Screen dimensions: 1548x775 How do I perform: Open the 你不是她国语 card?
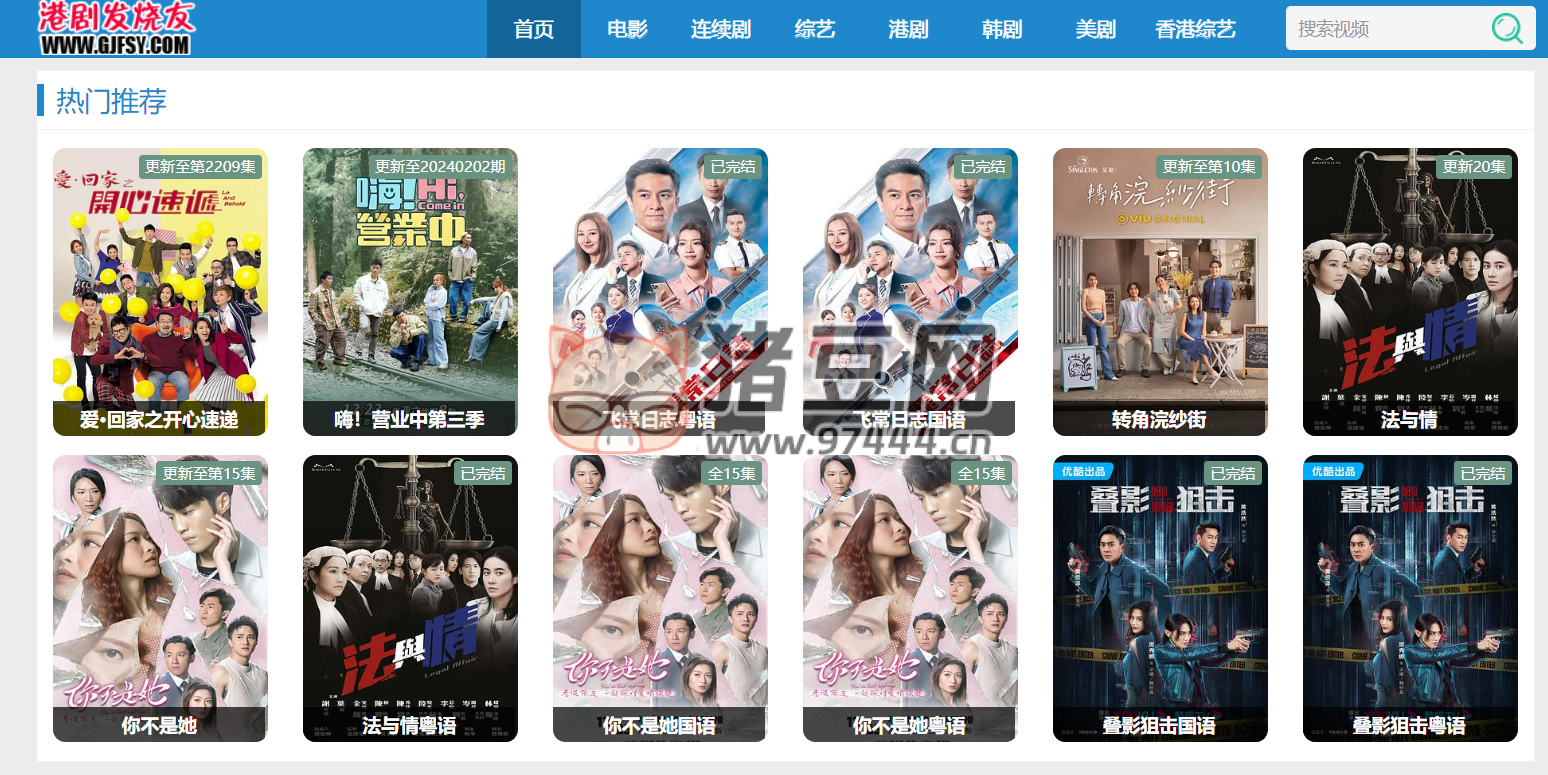click(x=660, y=598)
